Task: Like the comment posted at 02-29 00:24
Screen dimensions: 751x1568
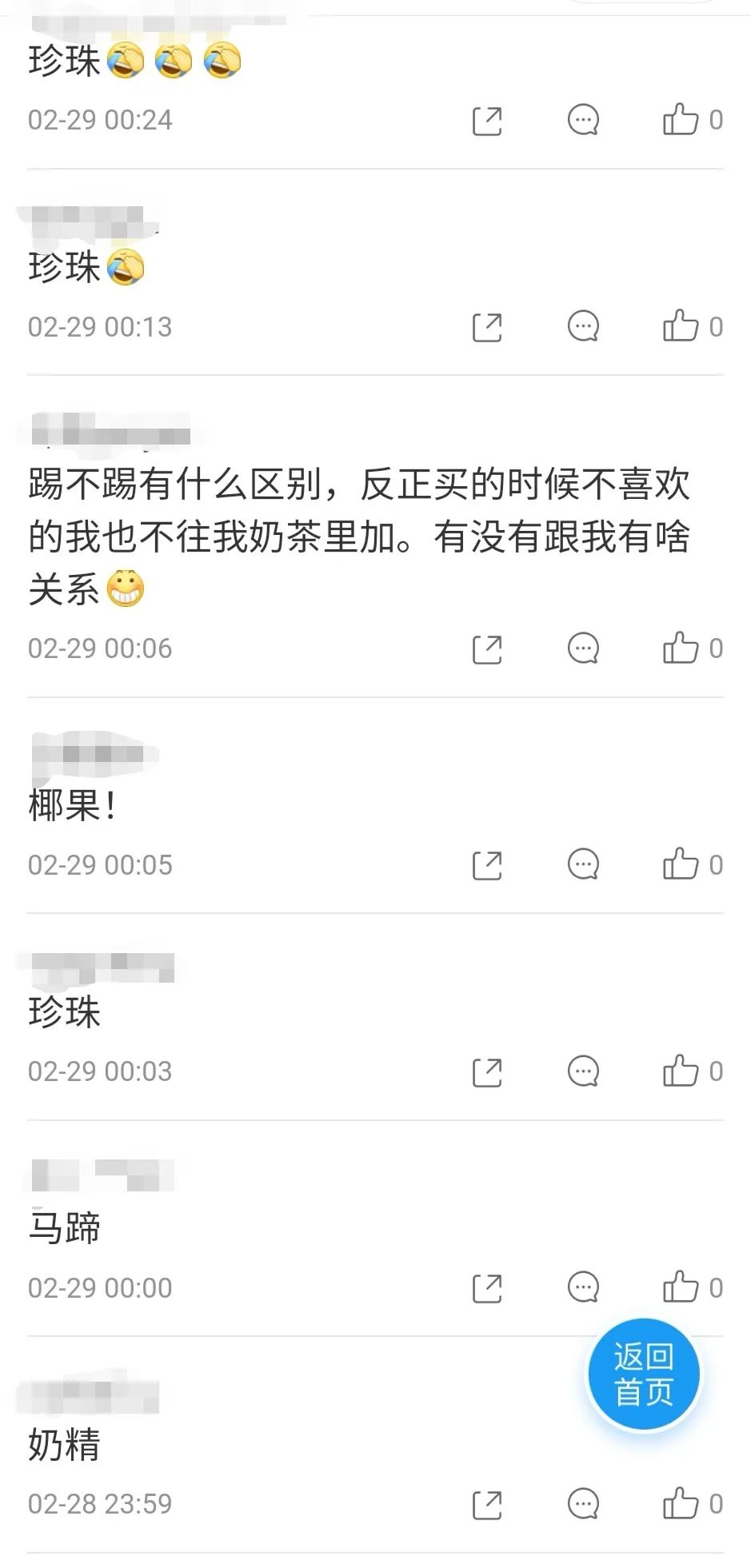Action: (x=681, y=120)
